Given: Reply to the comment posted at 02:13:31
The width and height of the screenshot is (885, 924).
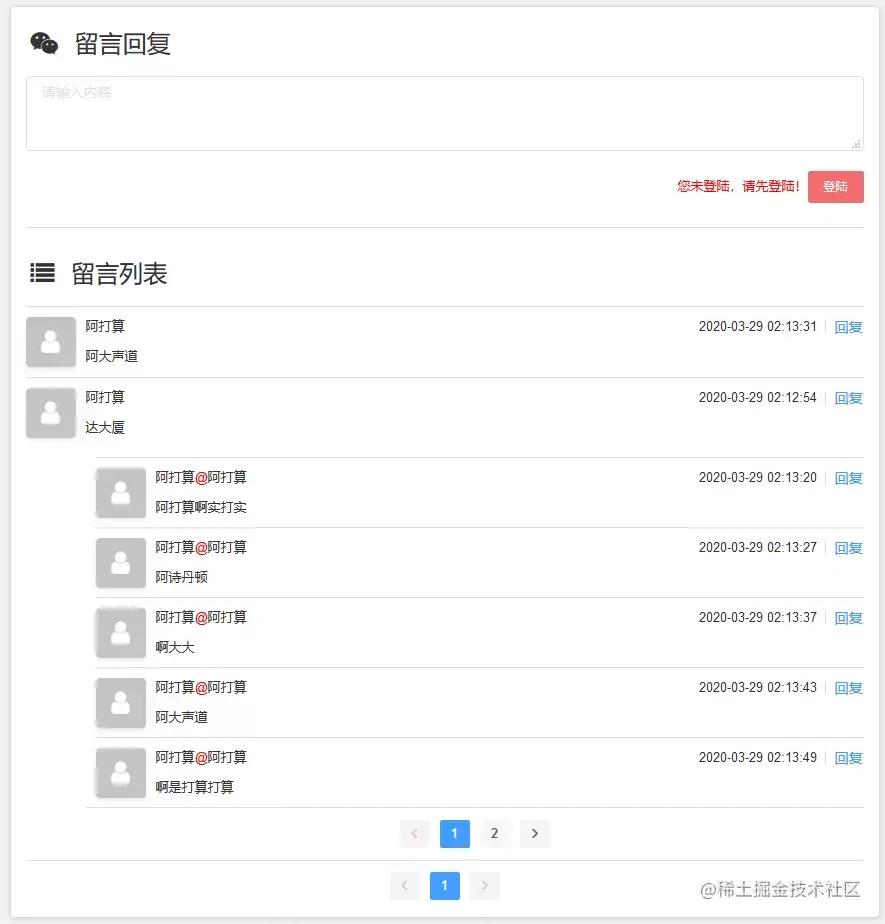Looking at the screenshot, I should pyautogui.click(x=848, y=327).
